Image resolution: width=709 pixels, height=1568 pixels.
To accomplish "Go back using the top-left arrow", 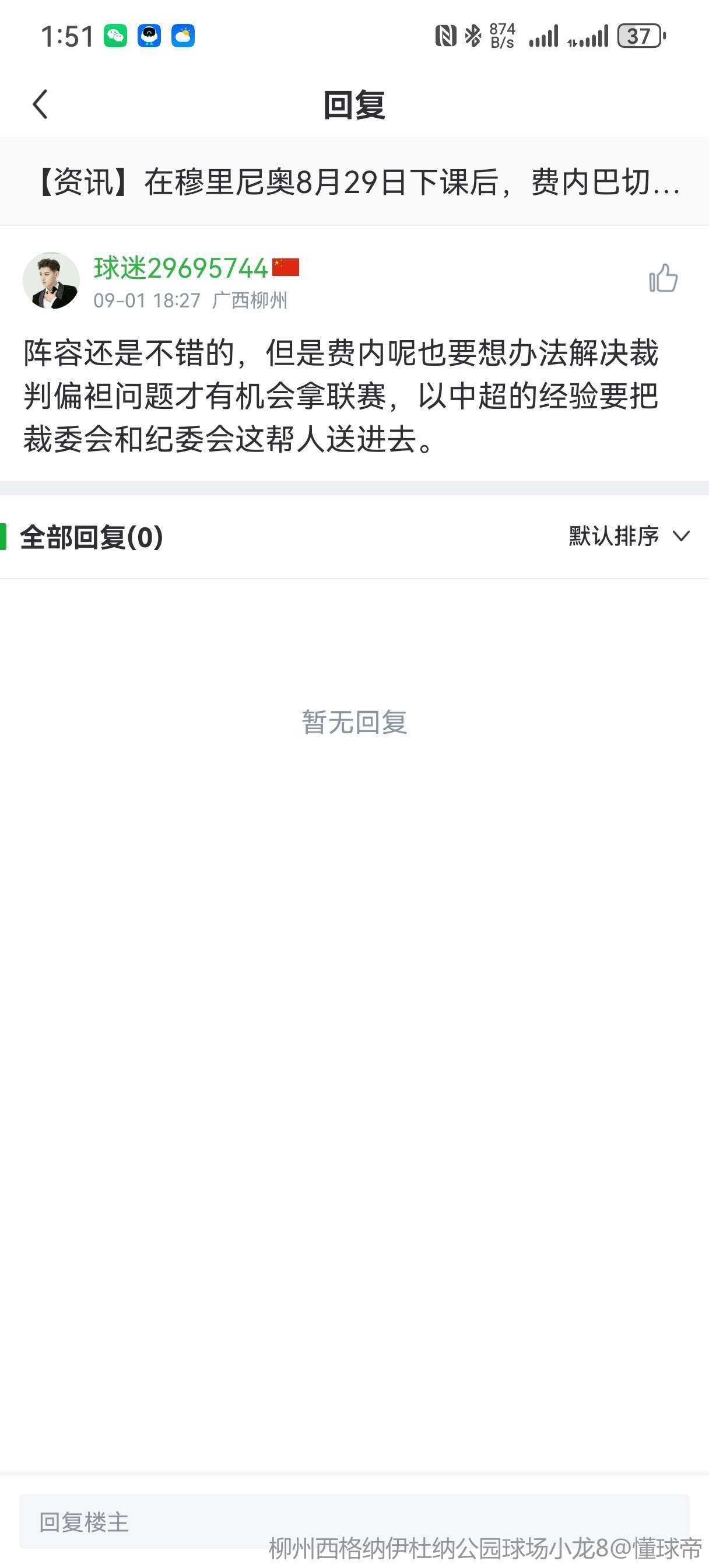I will [x=40, y=104].
